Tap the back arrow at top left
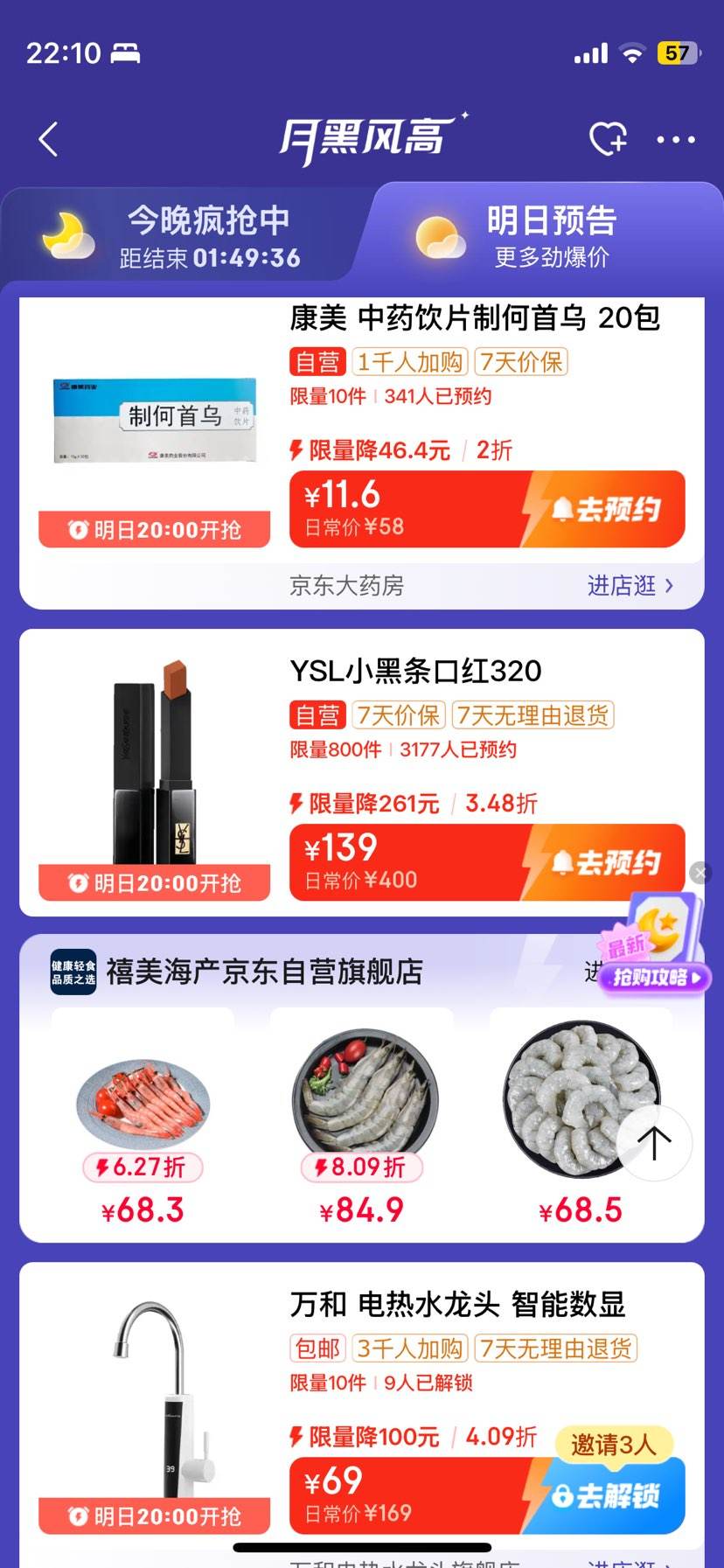The height and width of the screenshot is (1568, 724). pos(48,137)
